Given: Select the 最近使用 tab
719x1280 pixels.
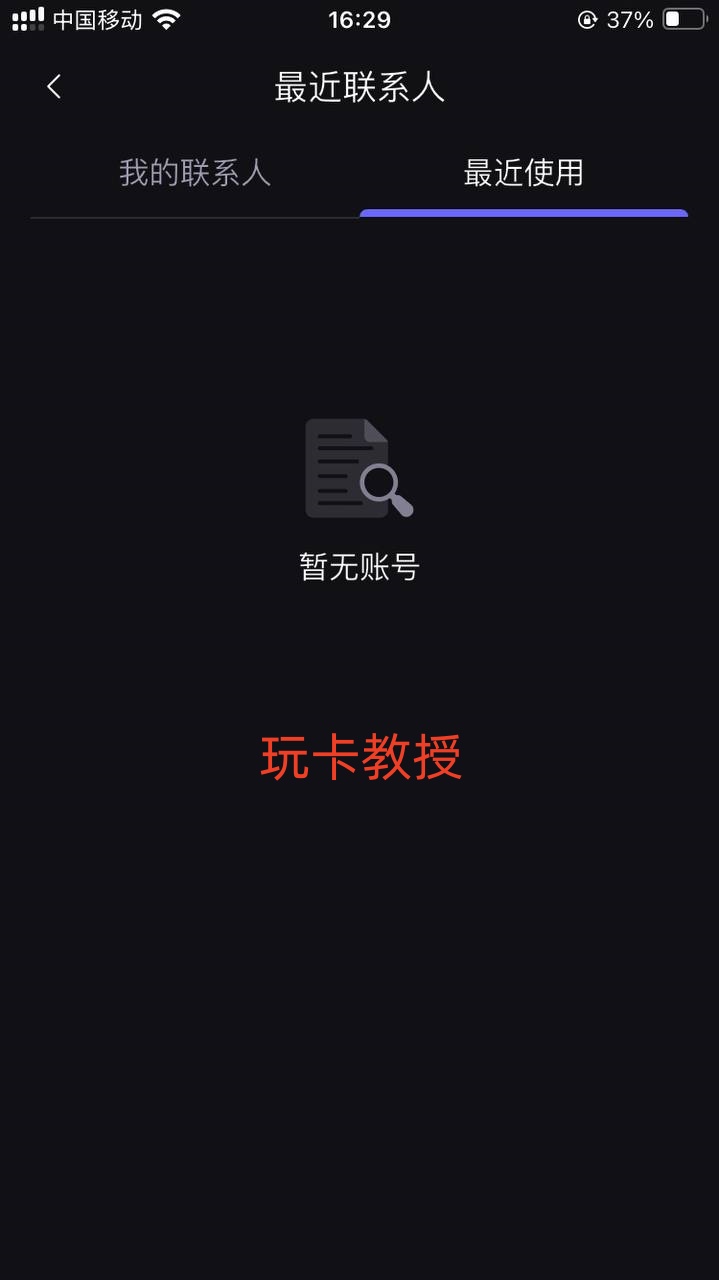Looking at the screenshot, I should tap(523, 173).
